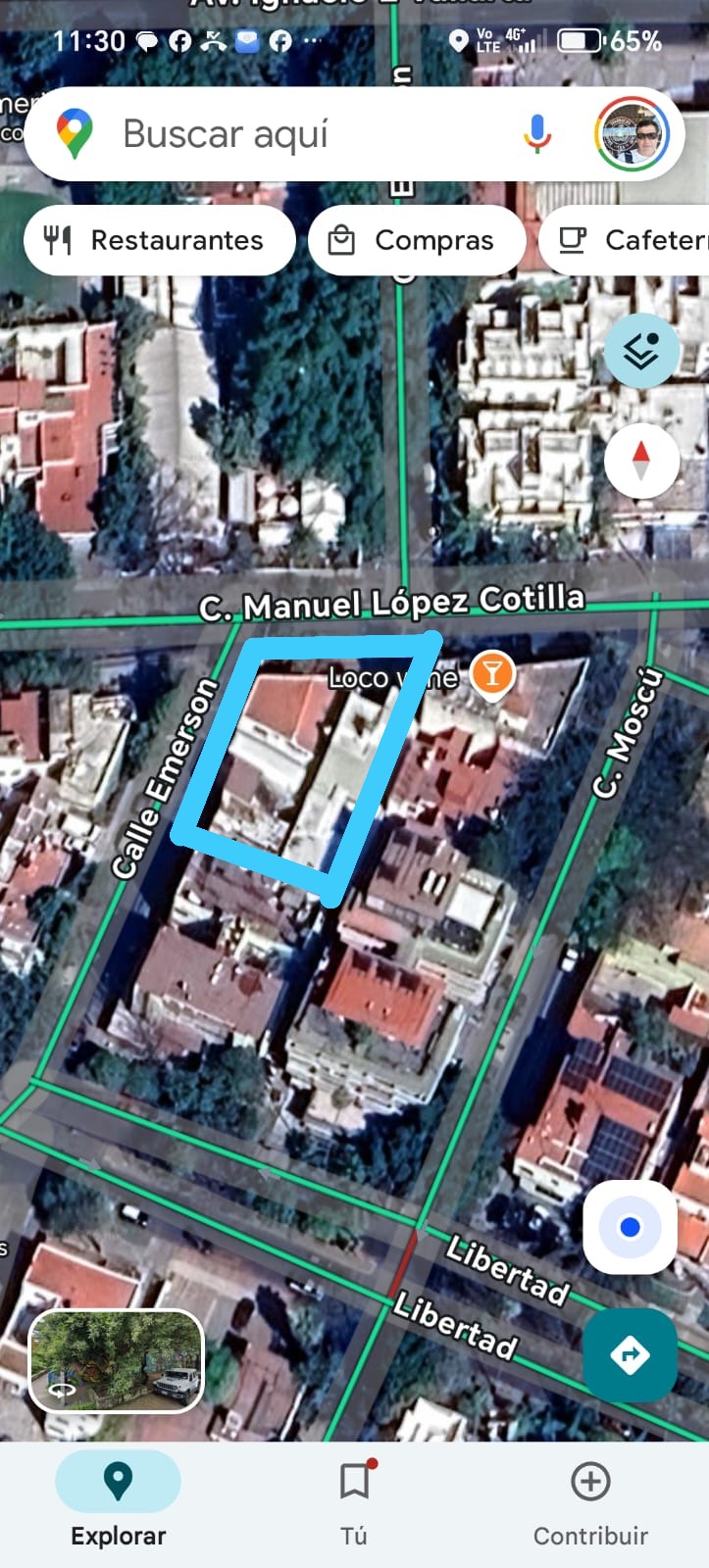Open the Street View preview thumbnail
709x1568 pixels.
(x=117, y=1361)
